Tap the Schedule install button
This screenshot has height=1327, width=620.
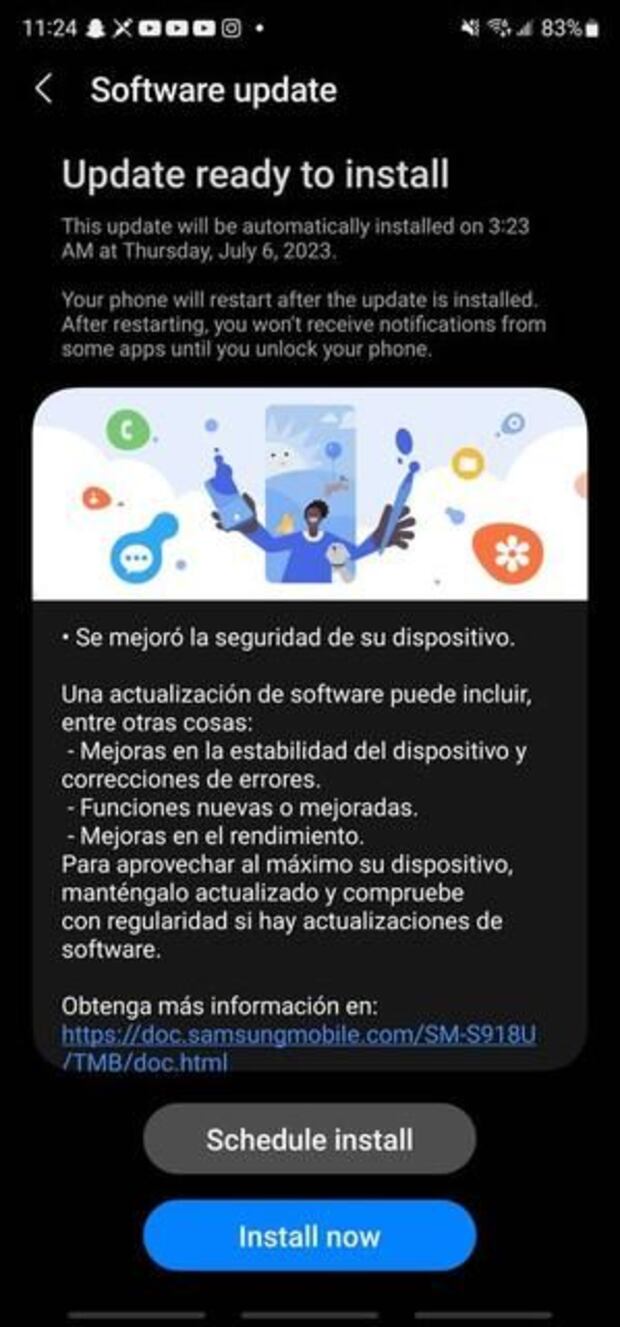[309, 1139]
